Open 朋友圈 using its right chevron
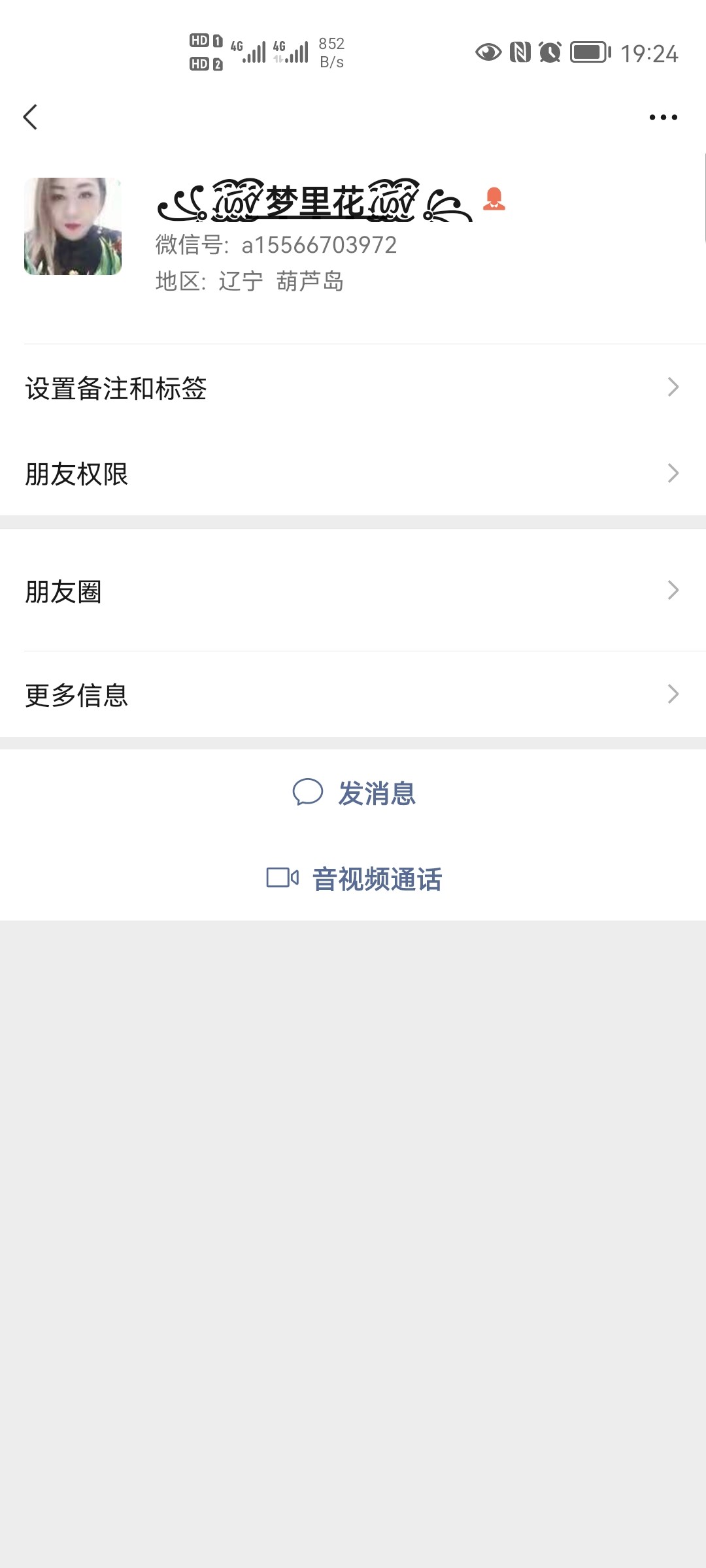 point(673,590)
